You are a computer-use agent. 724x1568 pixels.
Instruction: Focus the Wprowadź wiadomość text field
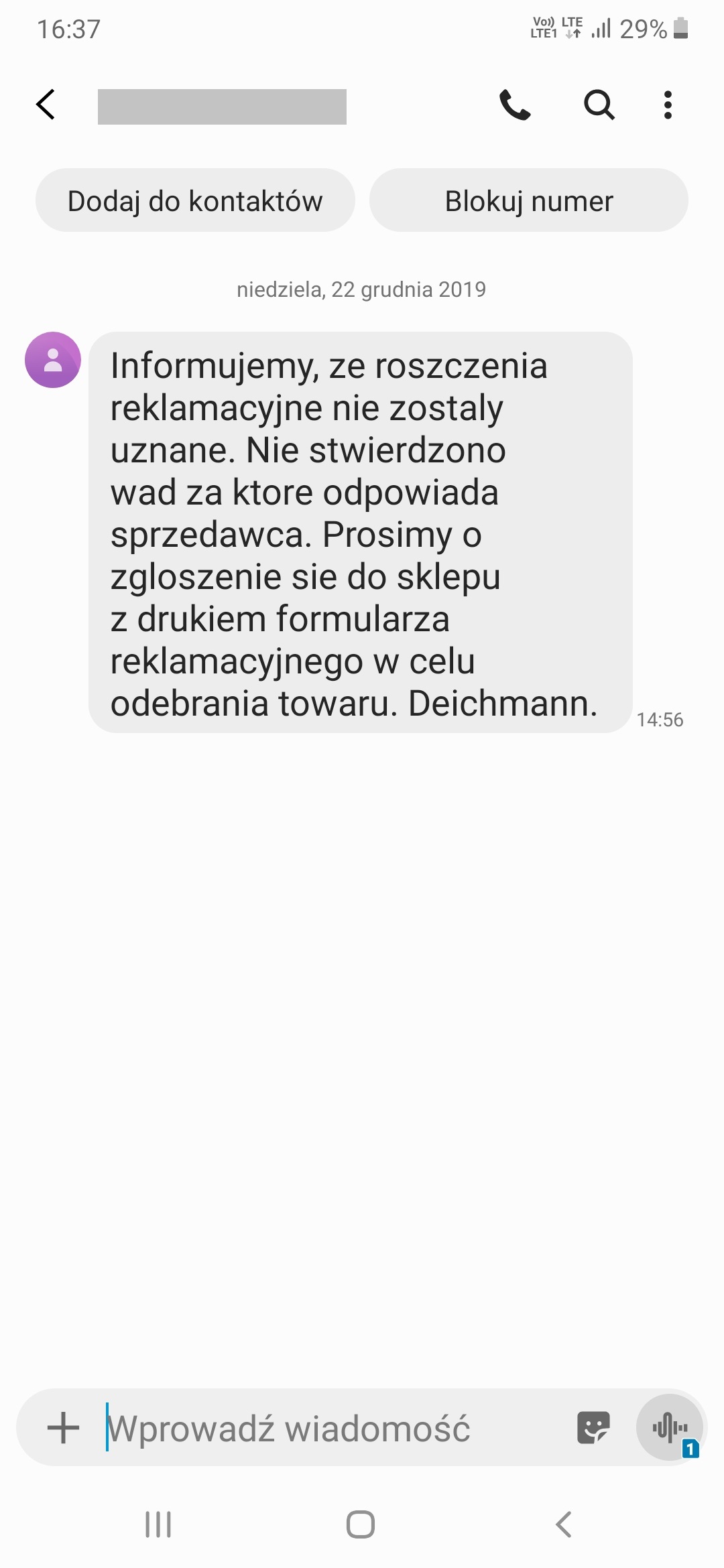pyautogui.click(x=322, y=1429)
